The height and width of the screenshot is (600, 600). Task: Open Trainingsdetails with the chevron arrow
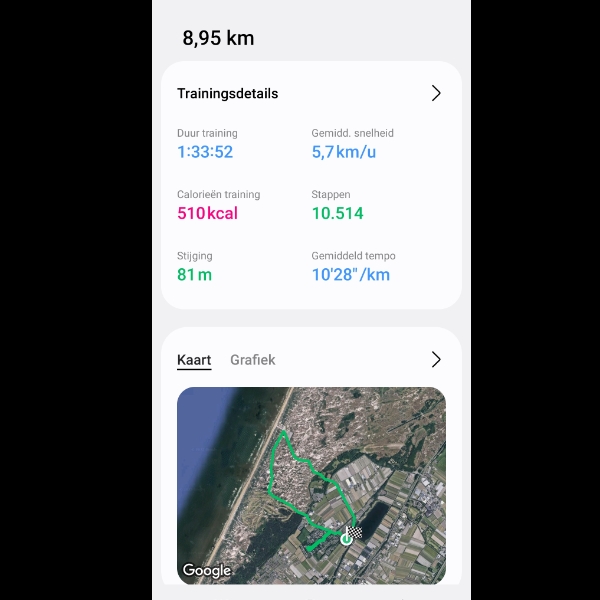(436, 93)
